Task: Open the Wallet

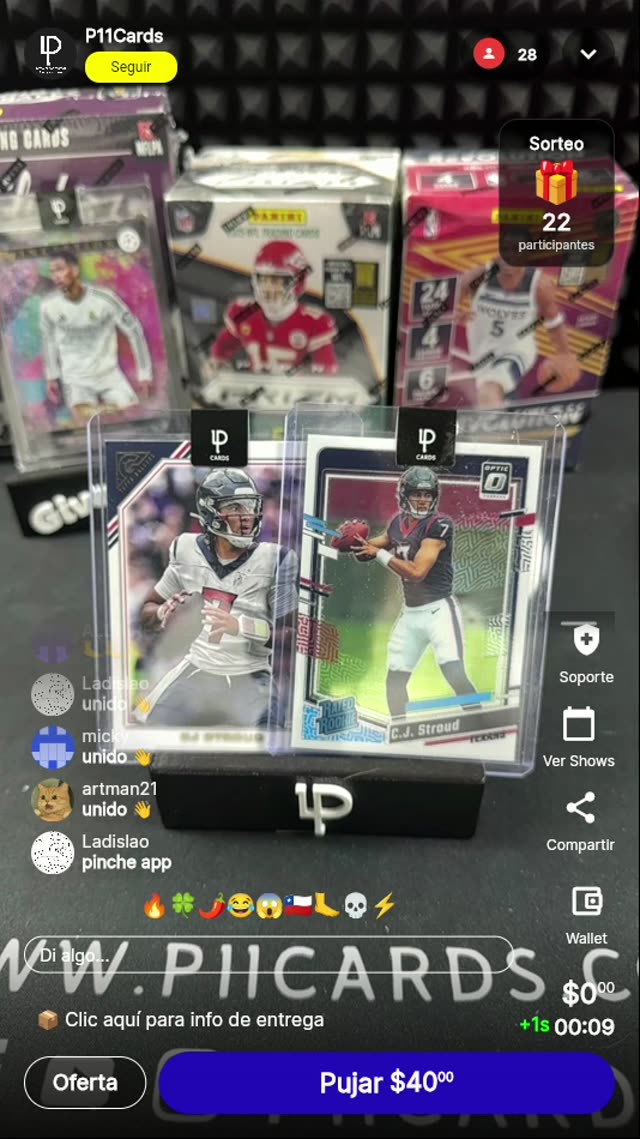Action: 586,912
